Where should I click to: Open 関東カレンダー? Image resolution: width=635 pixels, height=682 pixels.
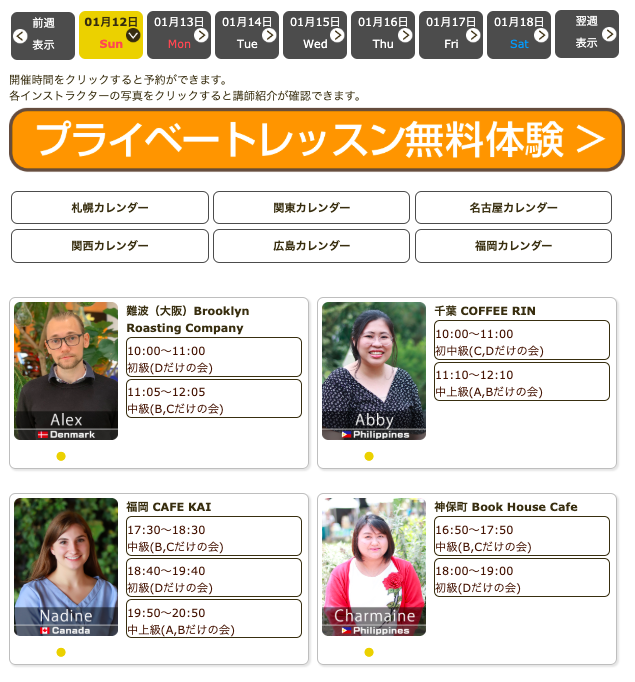pyautogui.click(x=311, y=208)
